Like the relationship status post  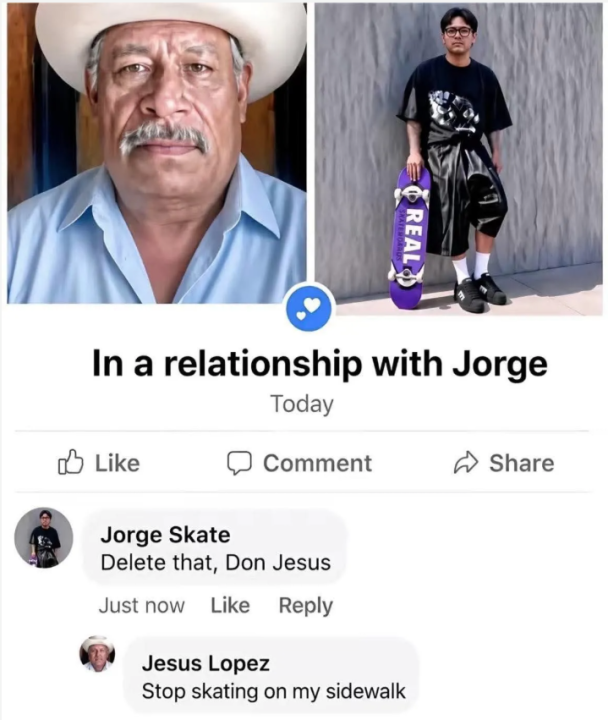point(99,462)
